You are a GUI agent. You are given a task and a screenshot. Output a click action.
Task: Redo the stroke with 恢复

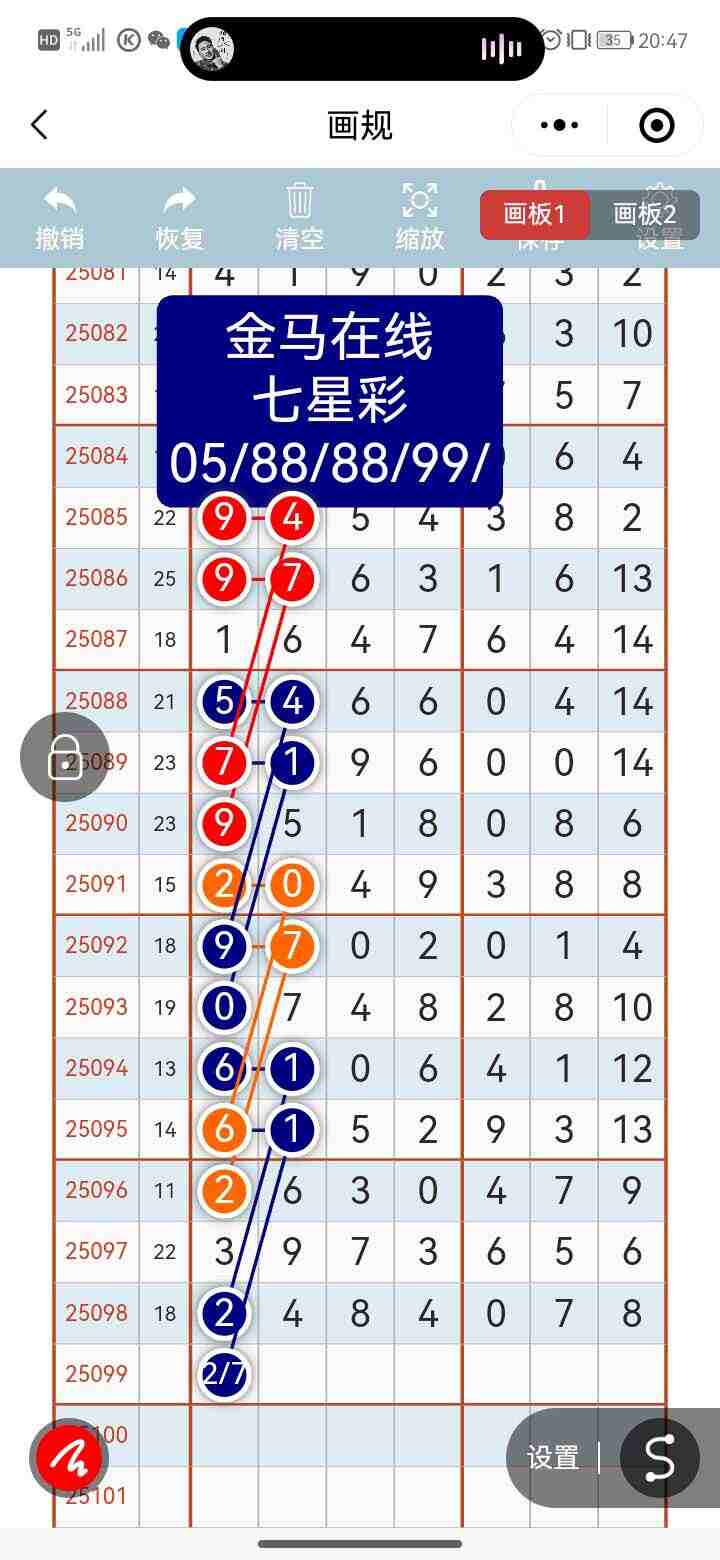pos(180,216)
